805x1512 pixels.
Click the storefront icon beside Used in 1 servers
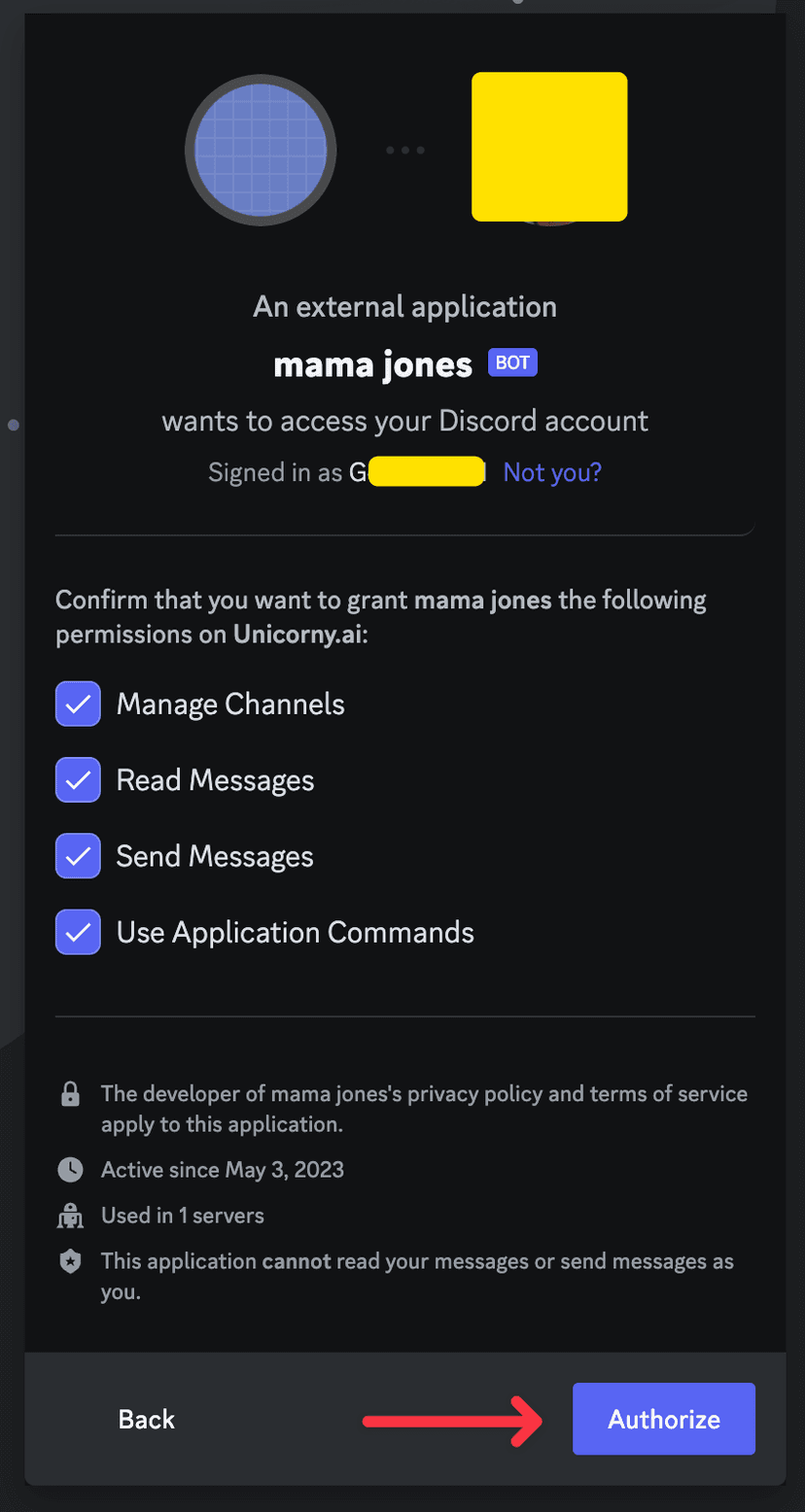coord(69,1215)
